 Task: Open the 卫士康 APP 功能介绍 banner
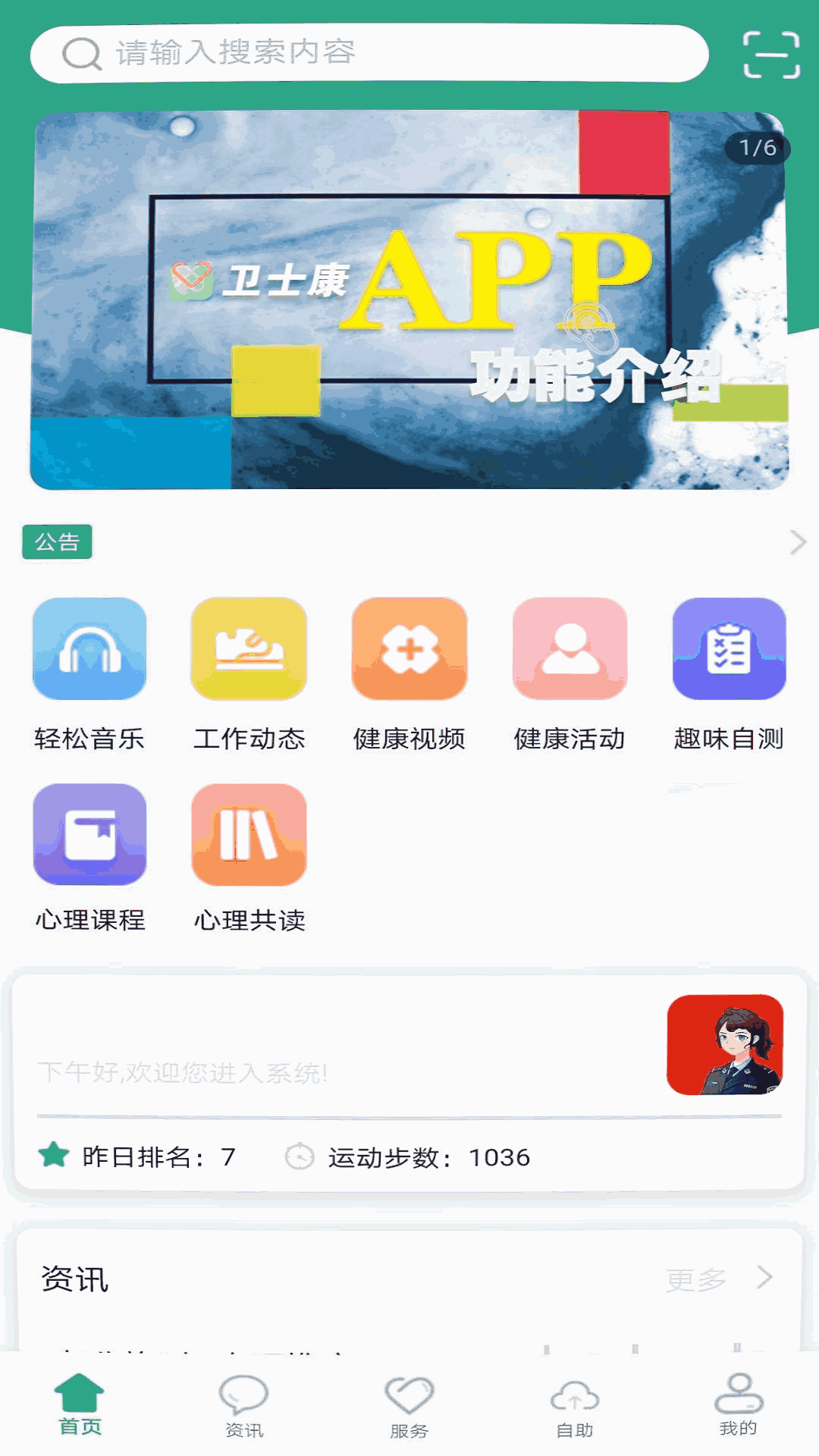(x=409, y=300)
